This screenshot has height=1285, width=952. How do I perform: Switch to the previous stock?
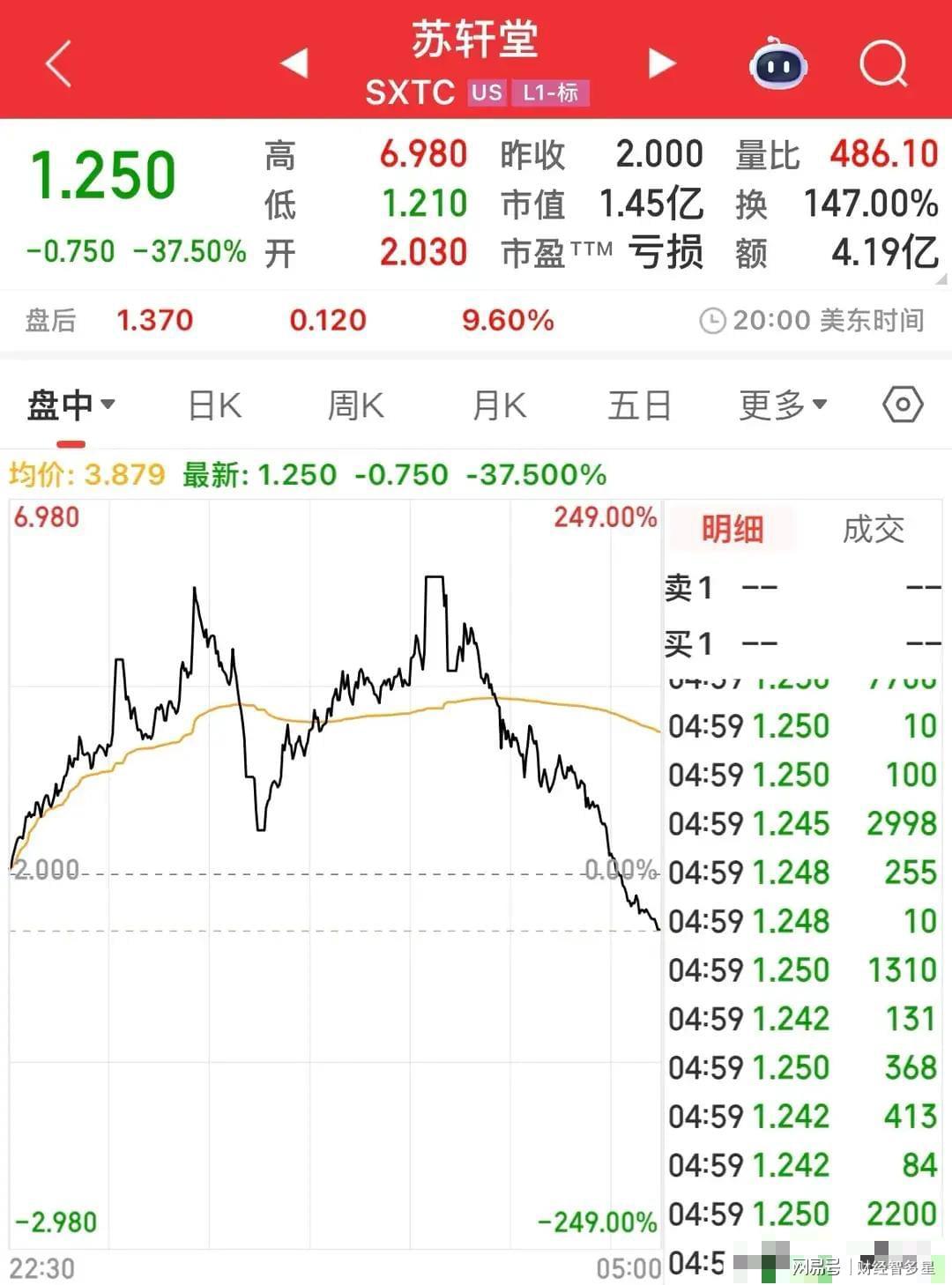click(294, 63)
